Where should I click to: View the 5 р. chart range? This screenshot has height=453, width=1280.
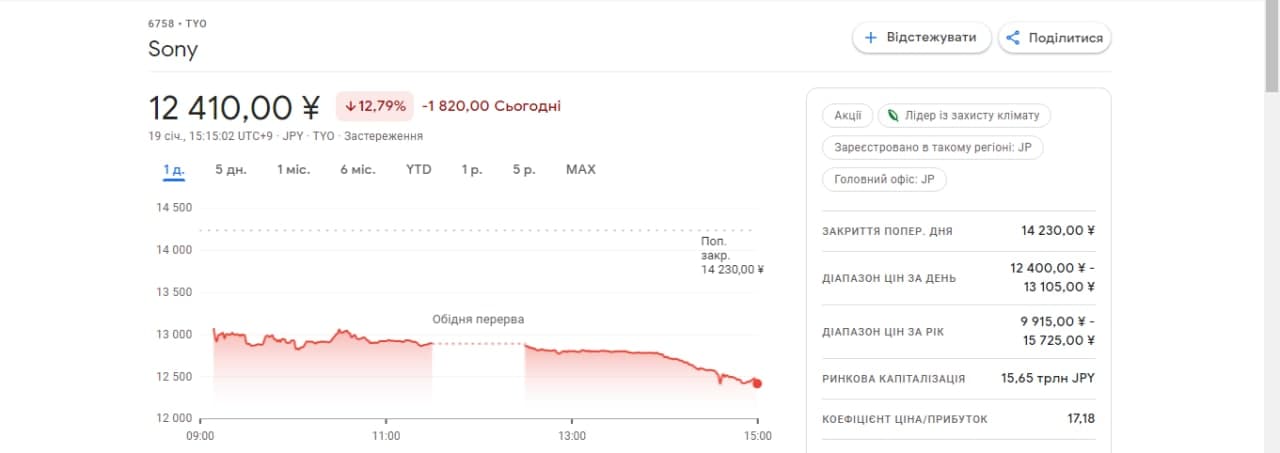[524, 170]
